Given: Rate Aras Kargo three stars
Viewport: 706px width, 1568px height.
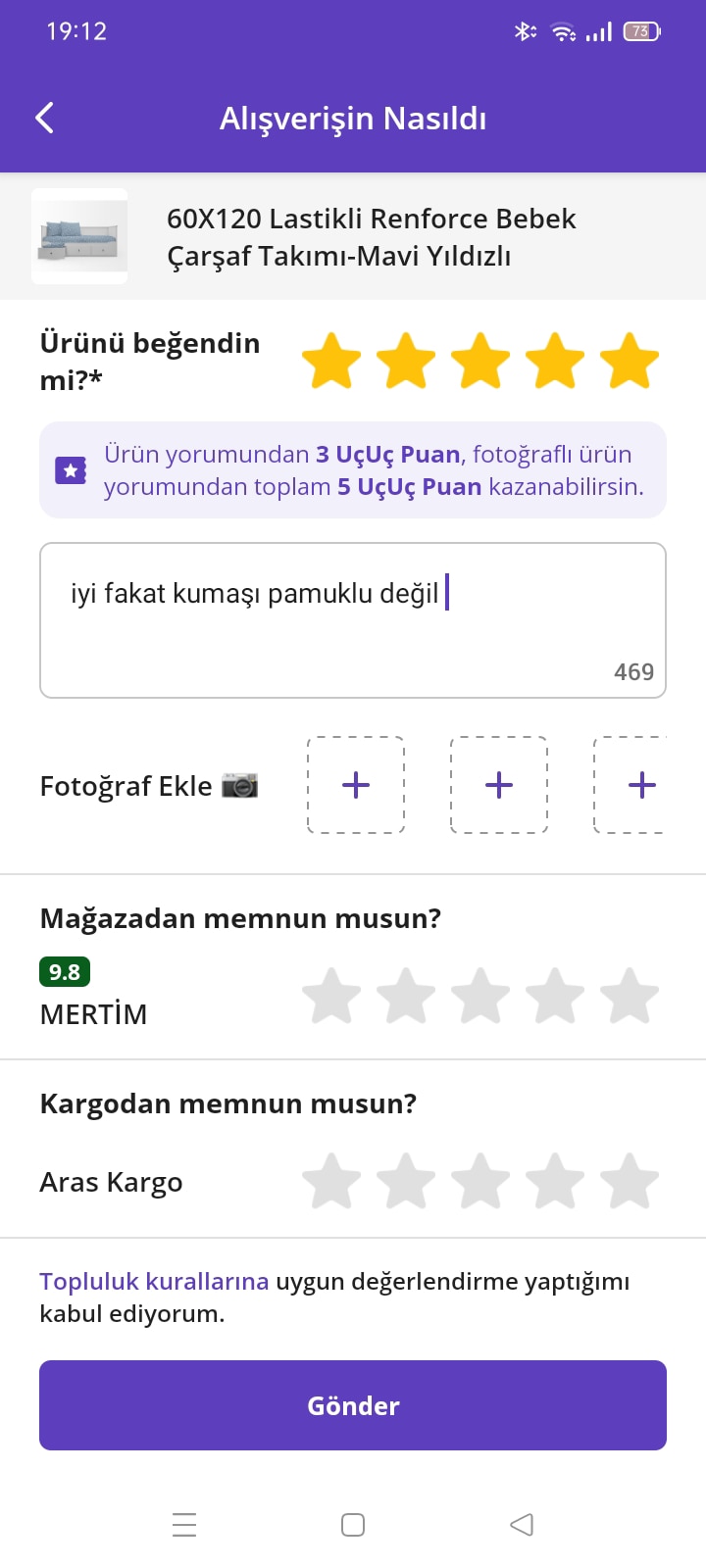Looking at the screenshot, I should pos(480,1181).
